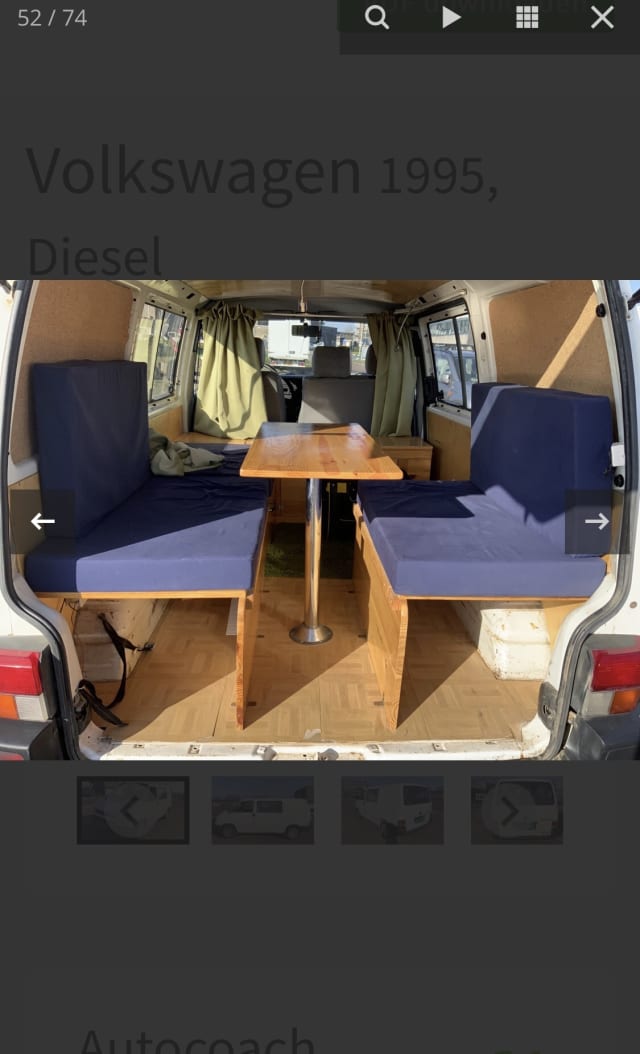Start the slideshow with the play icon
Screen dimensions: 640x1054
tap(452, 17)
